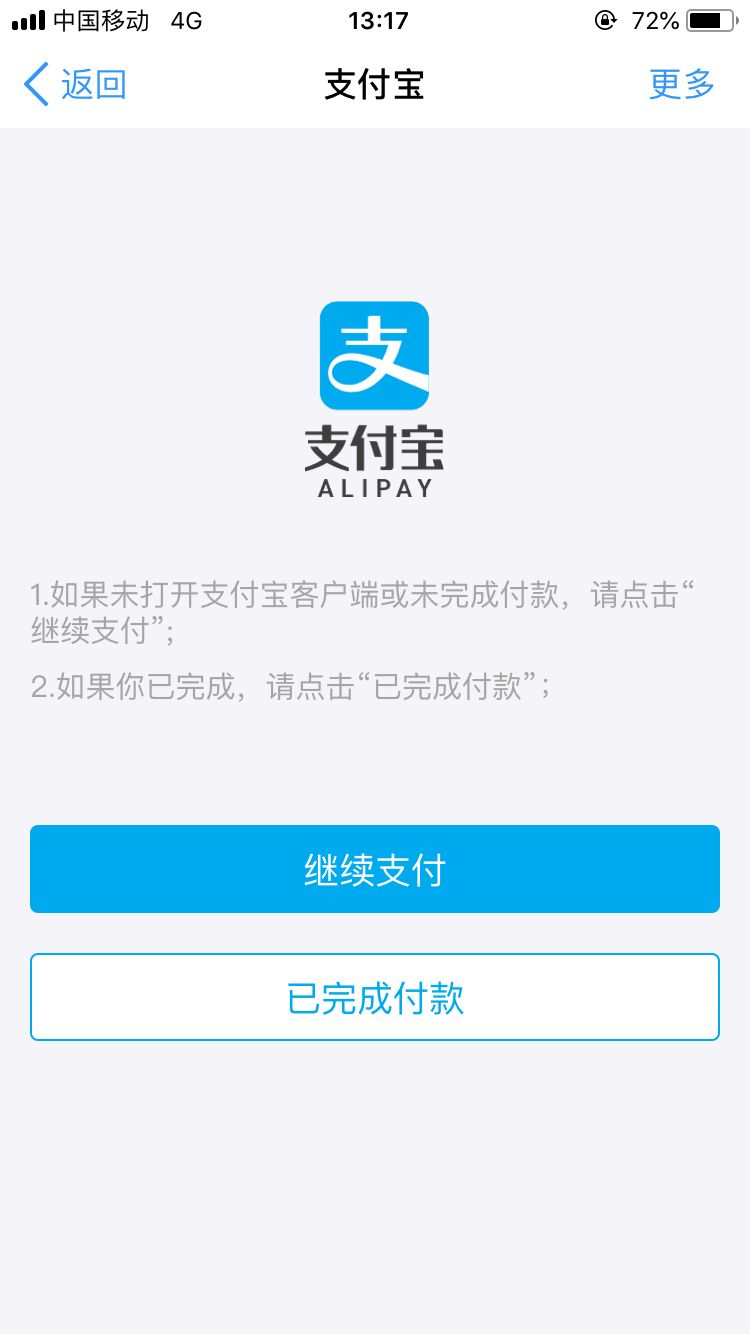Tap 继续支付 to continue payment
This screenshot has width=750, height=1334.
(x=374, y=868)
